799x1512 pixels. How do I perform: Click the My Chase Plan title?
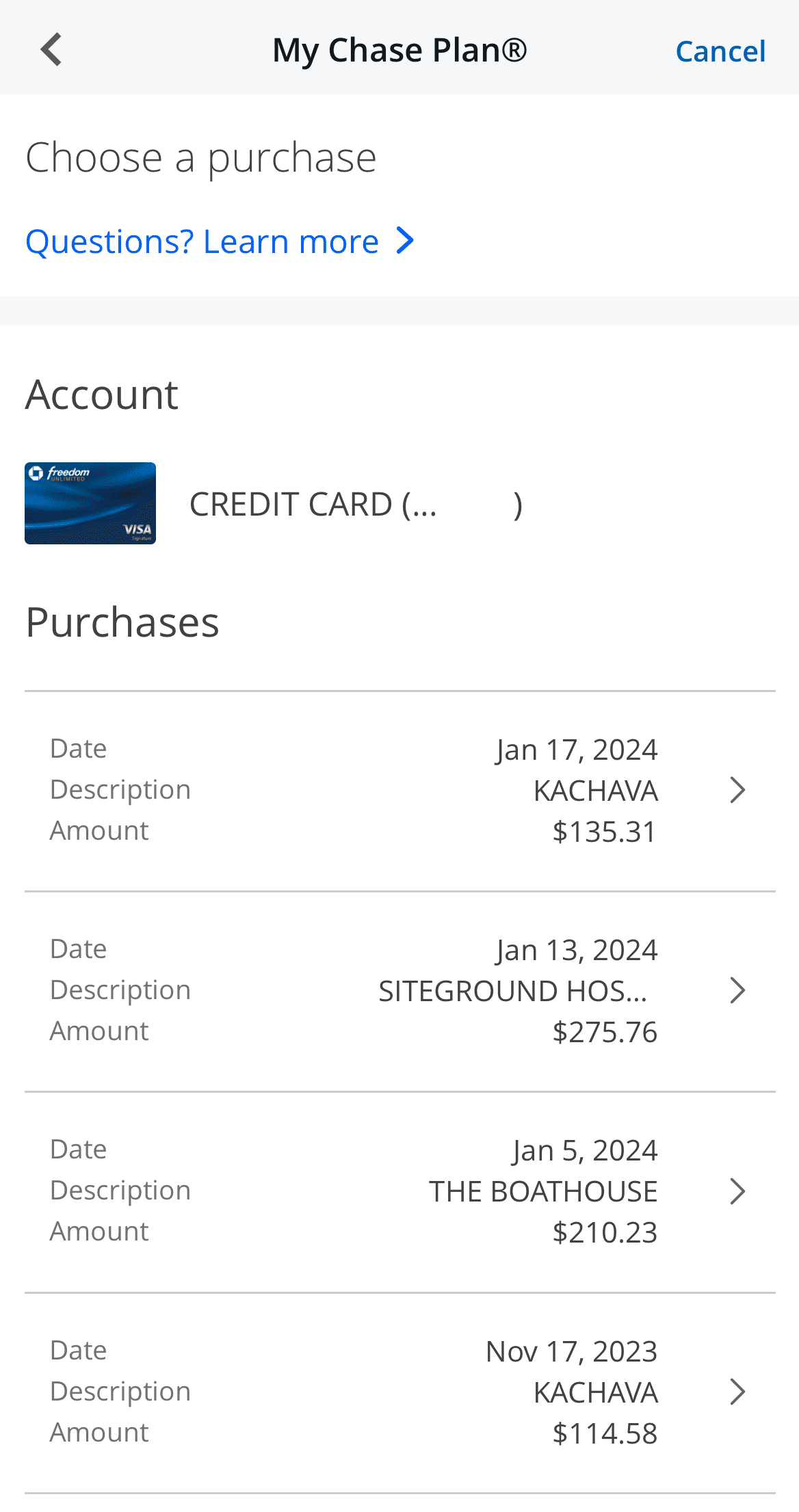tap(399, 49)
